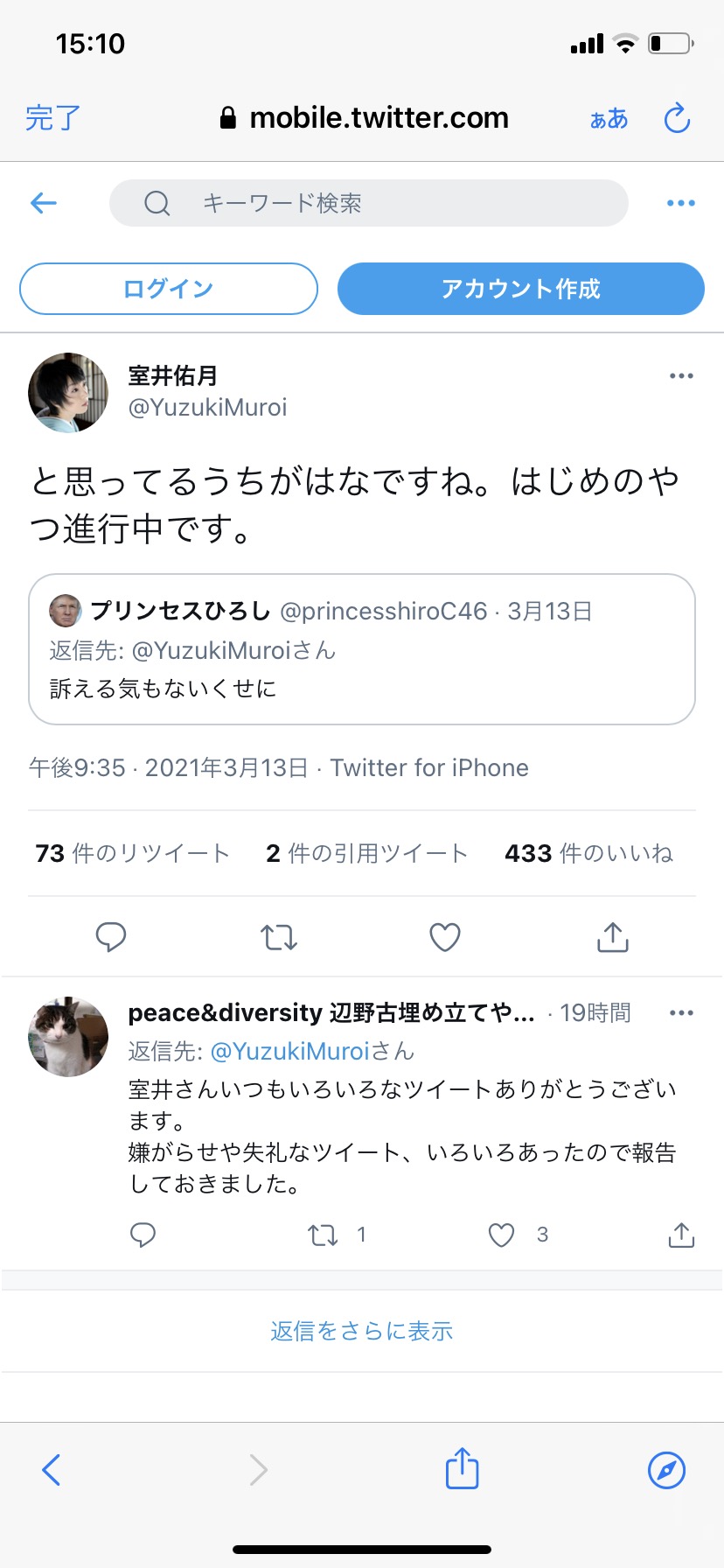Like 室井佑月's main tweet
Viewport: 724px width, 1568px height.
point(445,937)
